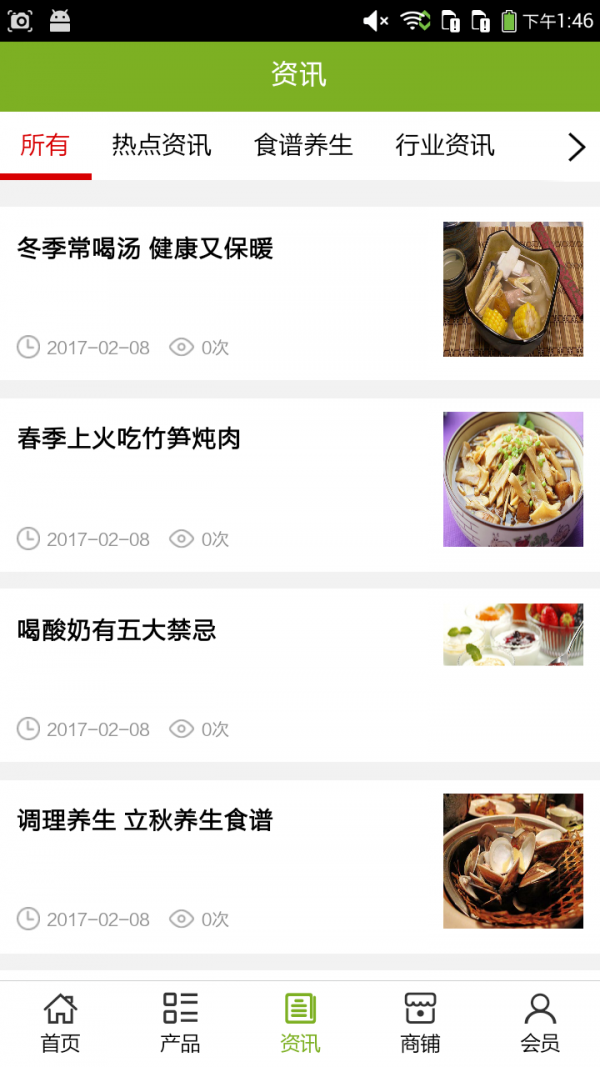Go to the 会员 member tab
Image resolution: width=600 pixels, height=1067 pixels.
point(540,1023)
